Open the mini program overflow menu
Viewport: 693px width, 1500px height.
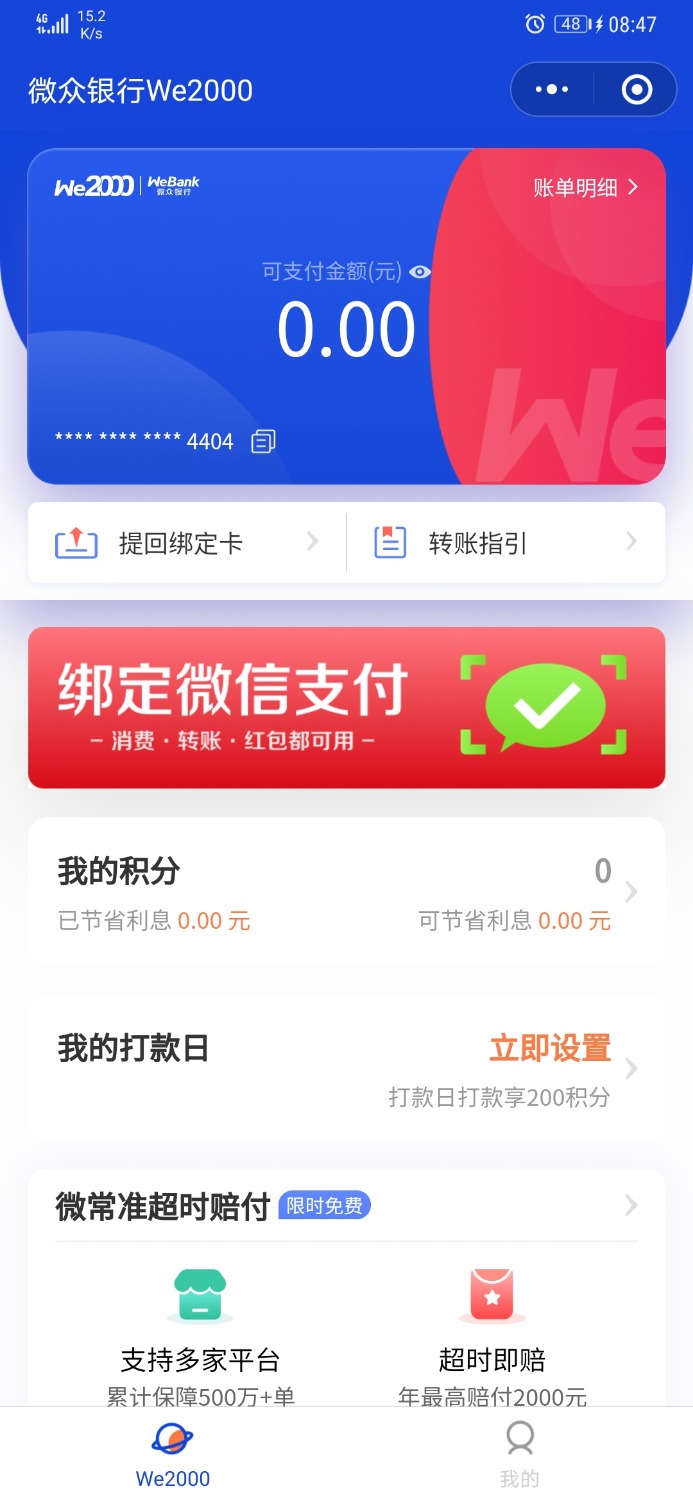552,90
